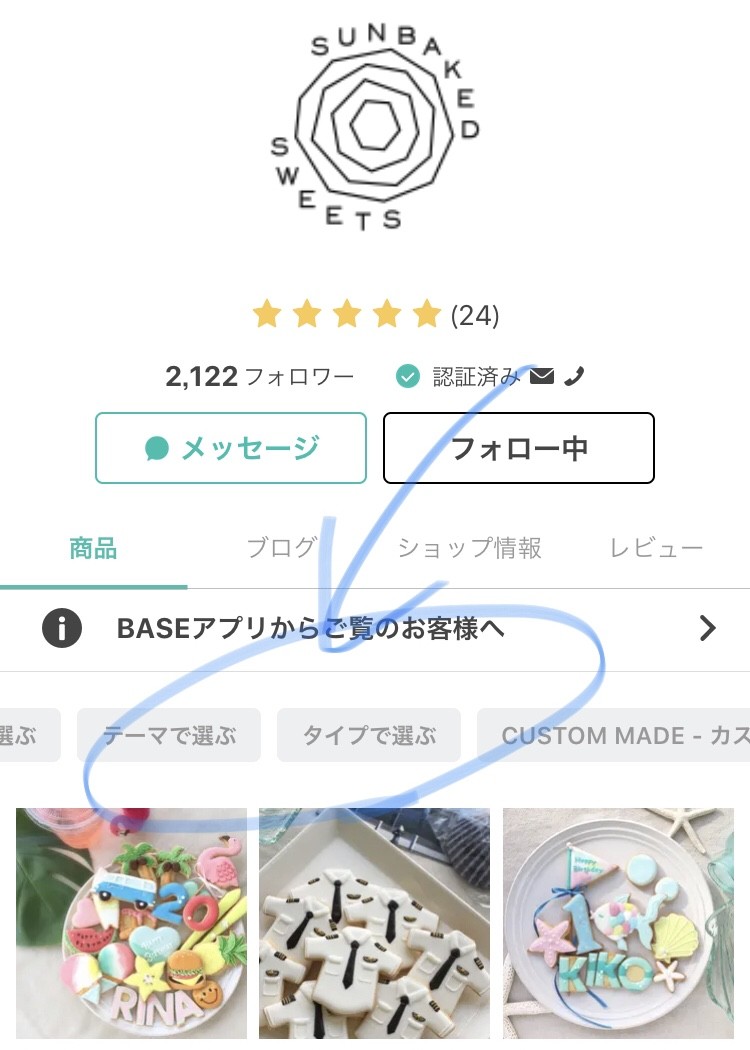
Task: Select the 商品 tab
Action: (x=93, y=548)
